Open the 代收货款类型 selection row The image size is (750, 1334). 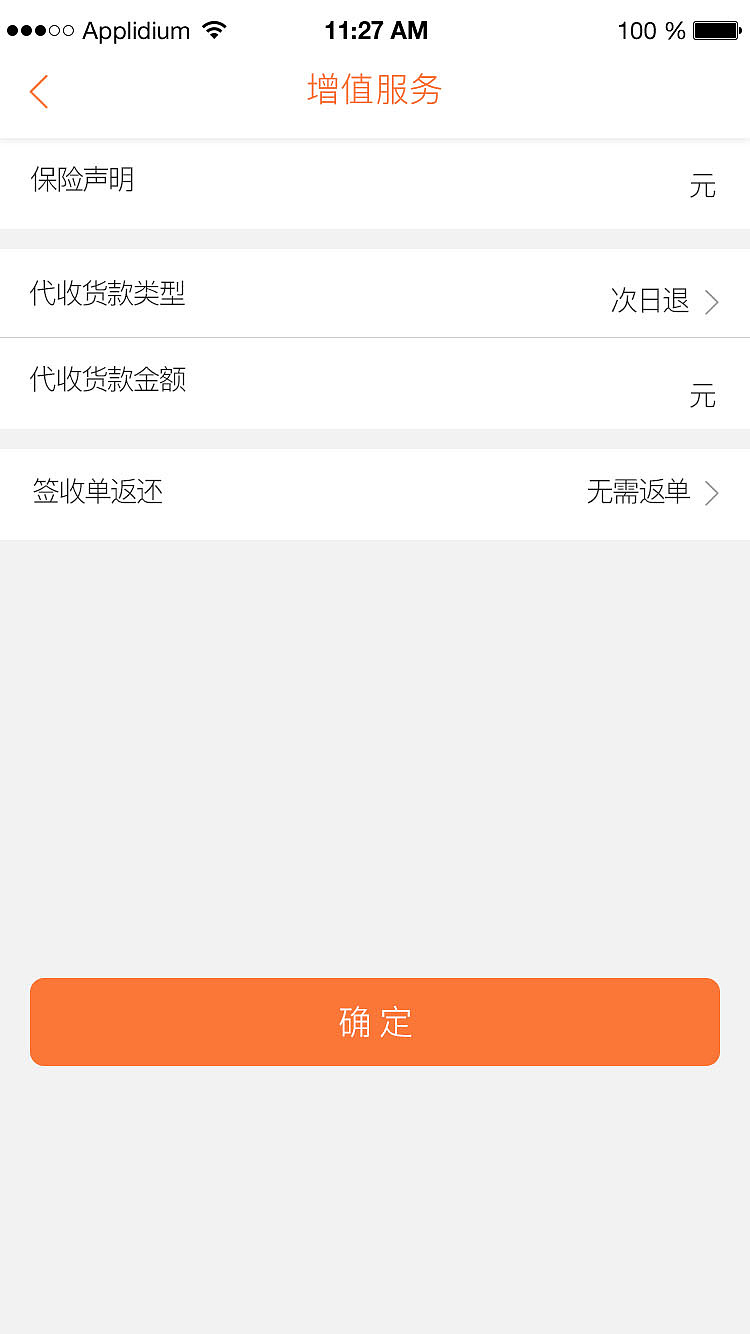pyautogui.click(x=375, y=296)
